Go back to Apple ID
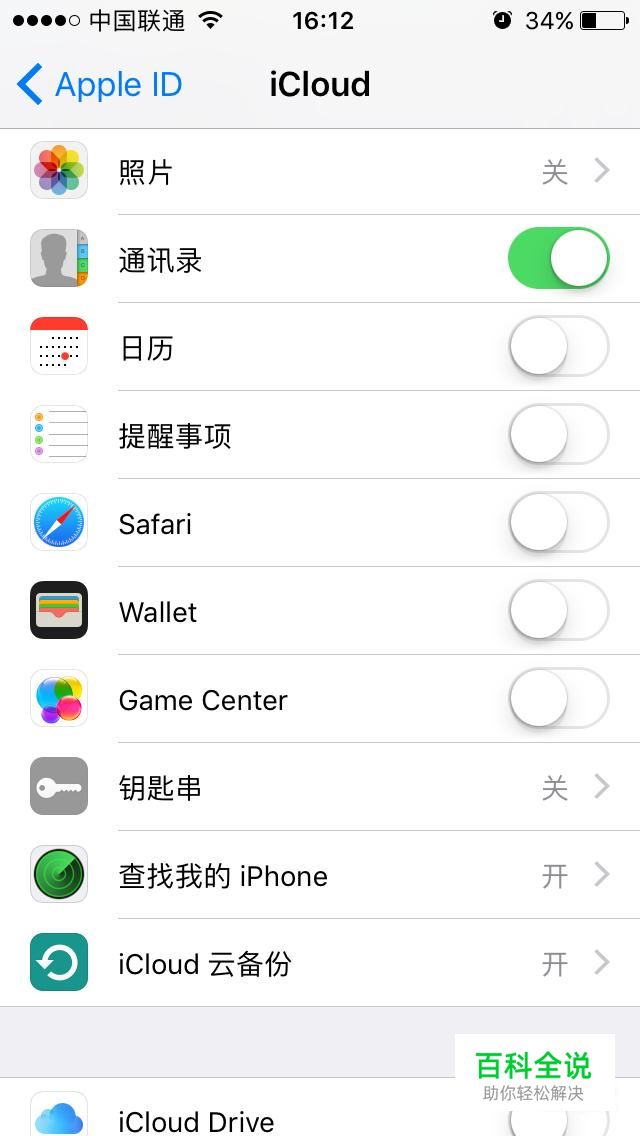Image resolution: width=640 pixels, height=1136 pixels. tap(99, 84)
